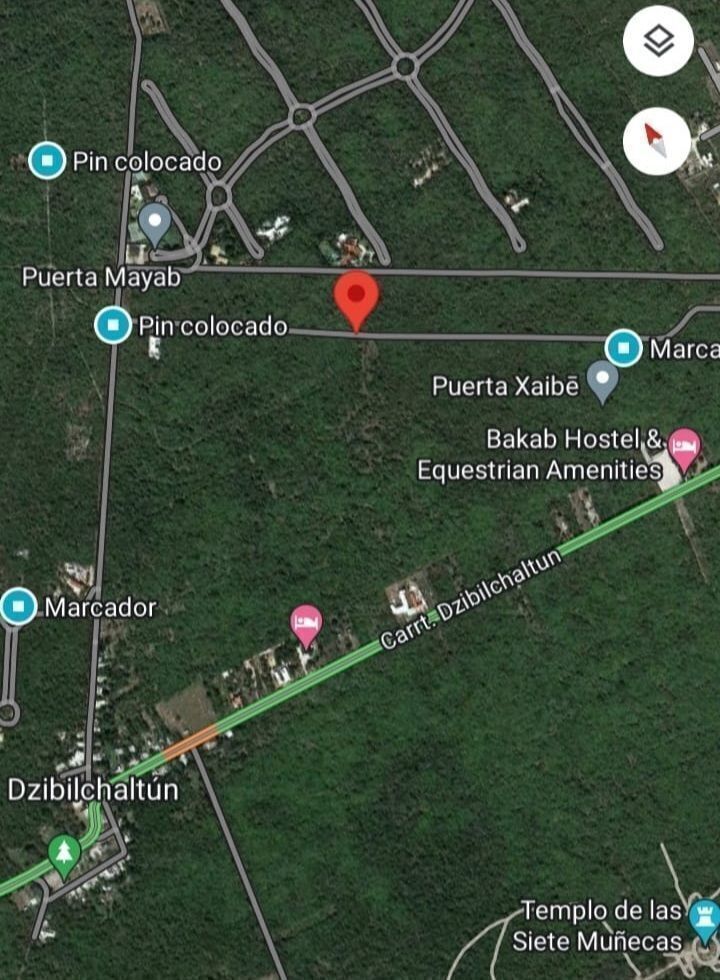Open the Puerta Mayab place marker
The image size is (720, 980).
[x=154, y=223]
